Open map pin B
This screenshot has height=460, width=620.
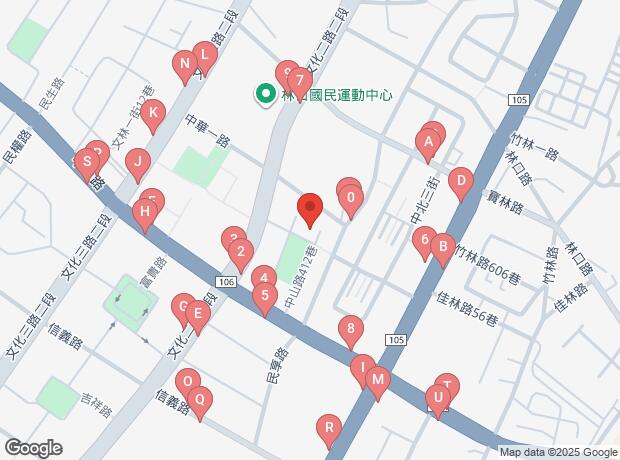tap(443, 247)
